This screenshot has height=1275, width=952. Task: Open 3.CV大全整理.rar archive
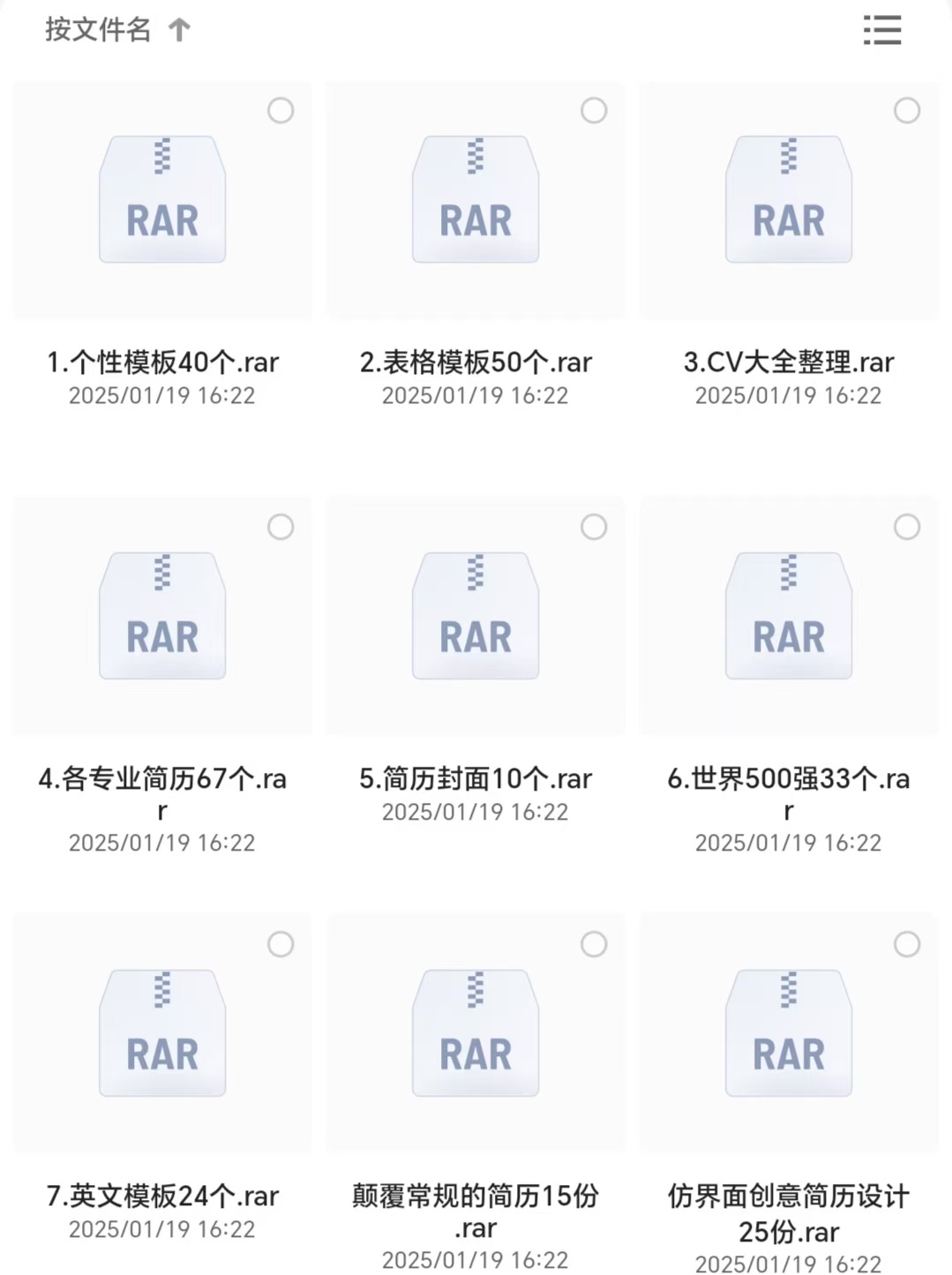(x=789, y=200)
